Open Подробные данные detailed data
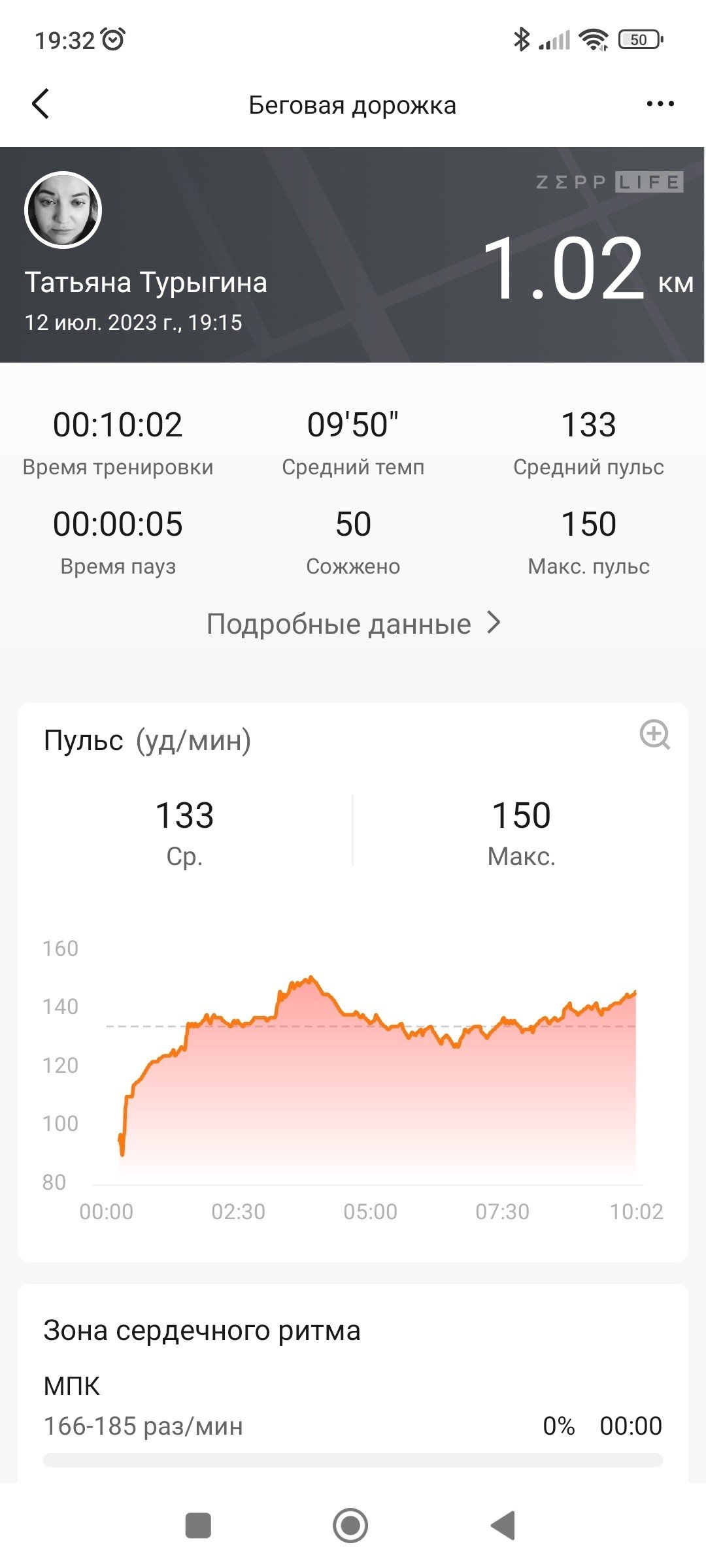This screenshot has height=1568, width=706. point(353,623)
